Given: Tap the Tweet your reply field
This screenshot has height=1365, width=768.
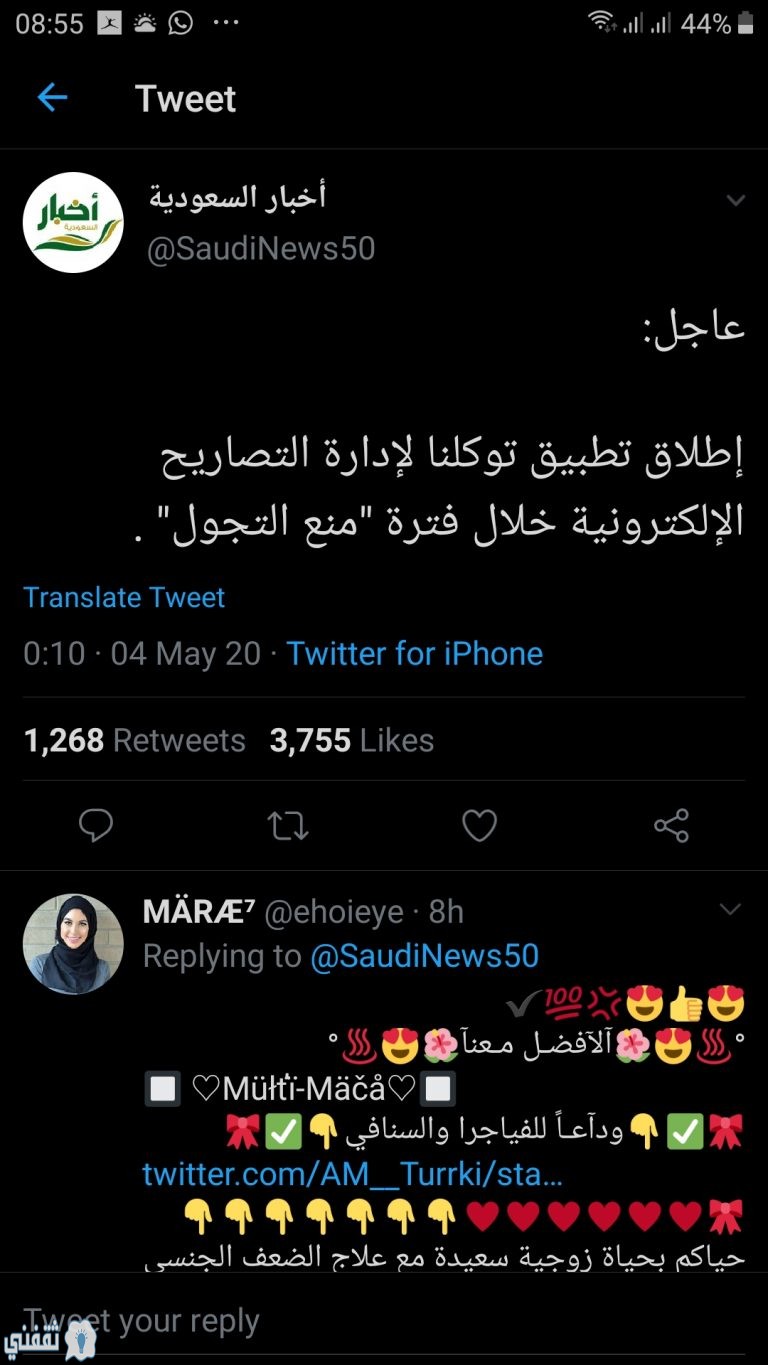Looking at the screenshot, I should click(x=384, y=1320).
